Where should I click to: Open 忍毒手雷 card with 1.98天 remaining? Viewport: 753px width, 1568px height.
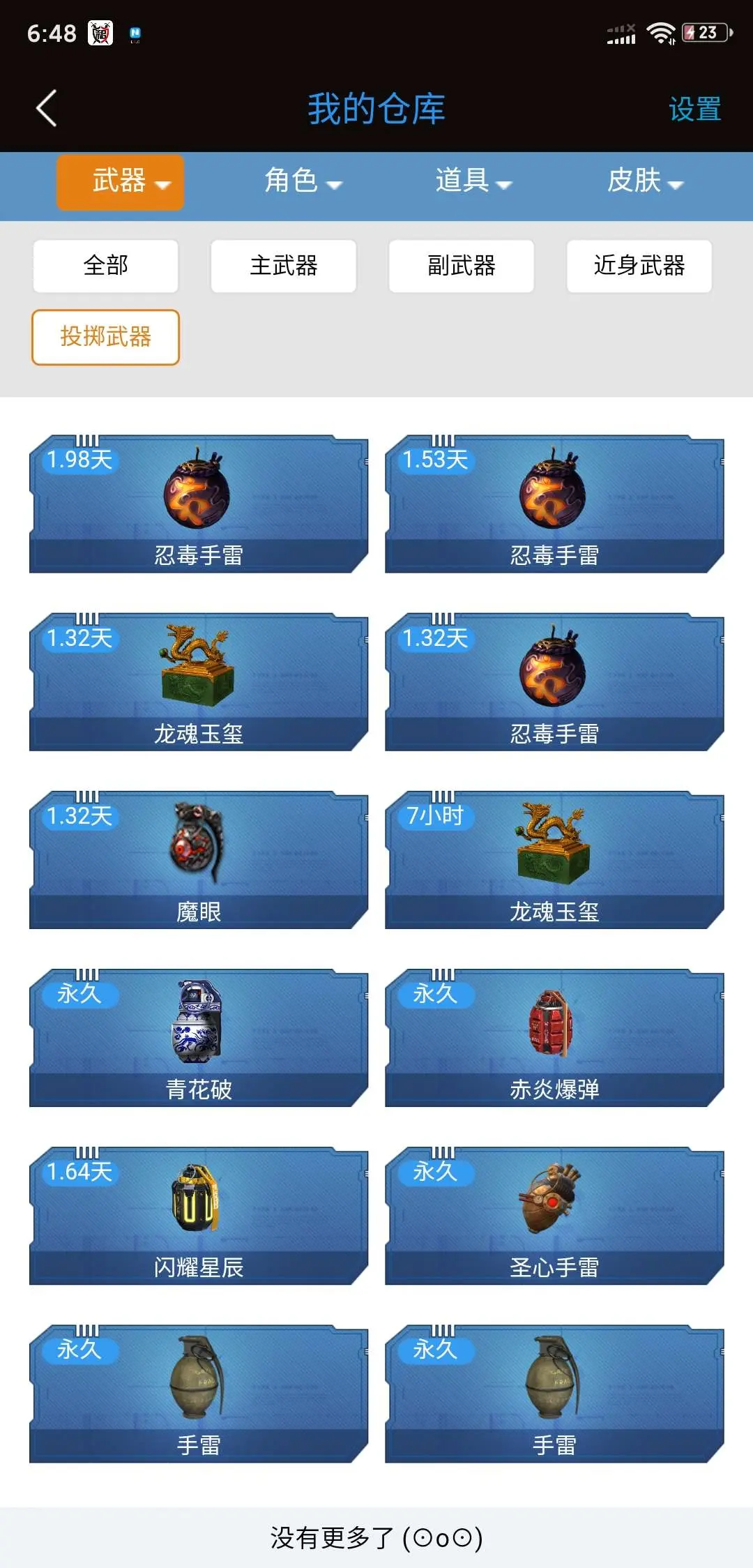coord(199,504)
